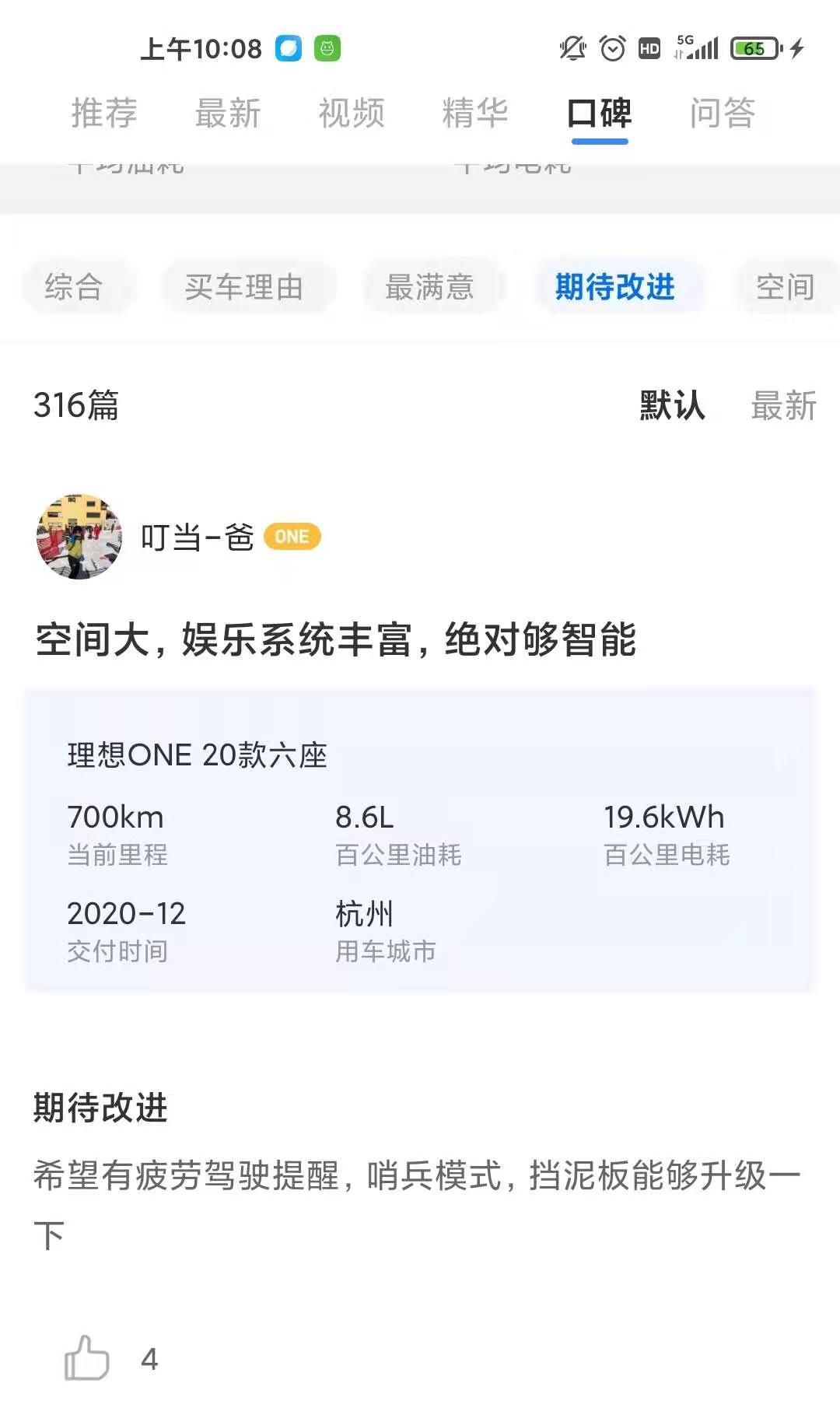This screenshot has height=1411, width=840.
Task: Open the review 空间大，娱乐系统丰富
Action: (336, 640)
